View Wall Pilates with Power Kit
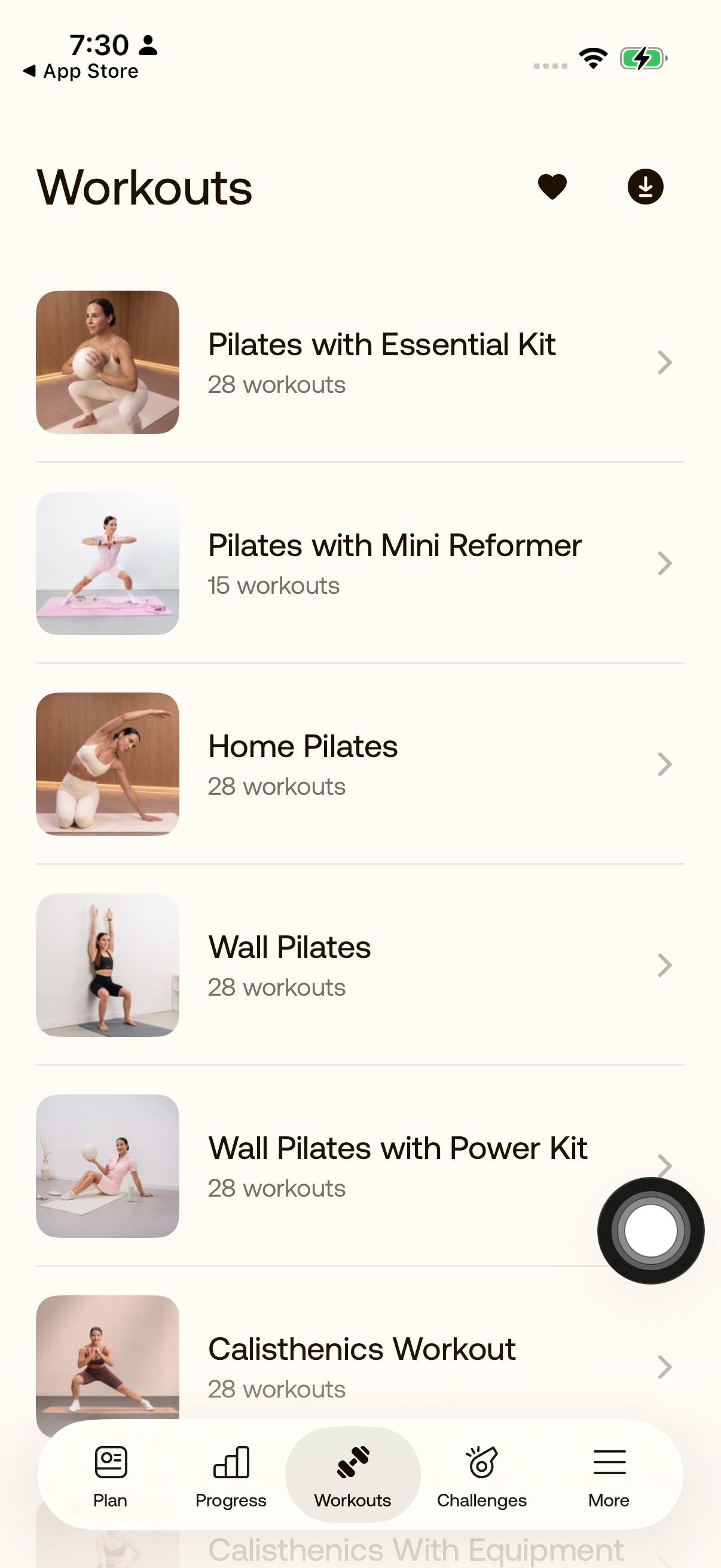 click(x=360, y=1166)
